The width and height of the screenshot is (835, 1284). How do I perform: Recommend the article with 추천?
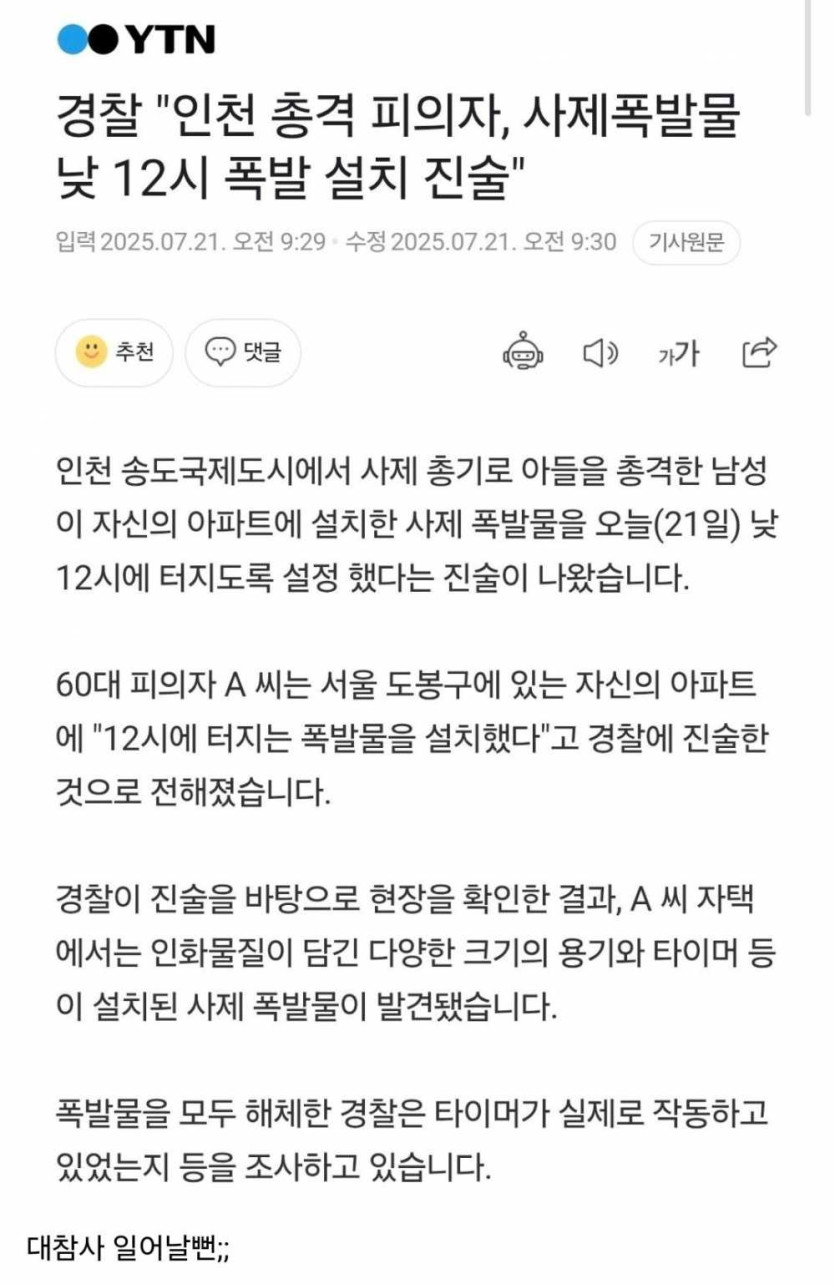coord(115,352)
